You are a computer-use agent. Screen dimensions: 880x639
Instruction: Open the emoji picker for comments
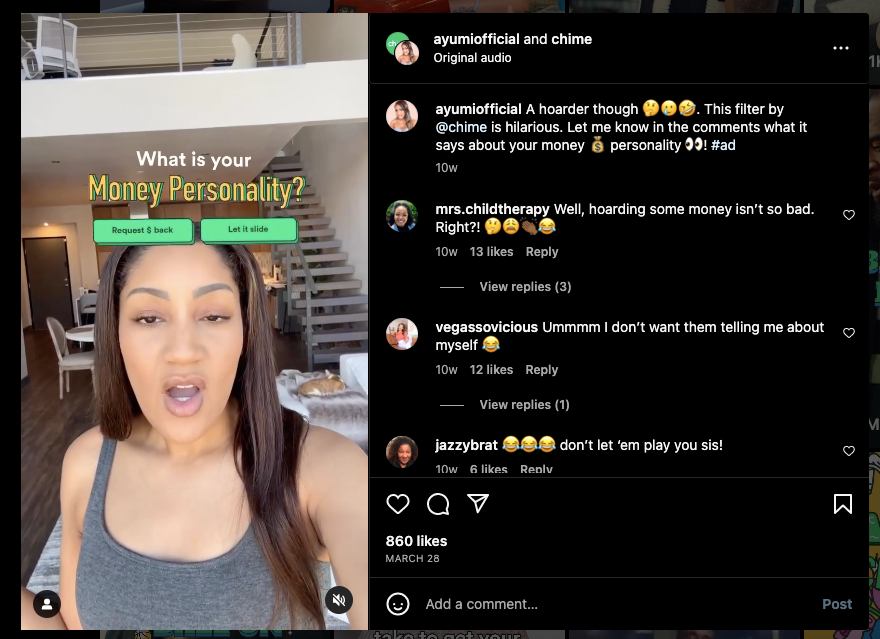(x=398, y=604)
